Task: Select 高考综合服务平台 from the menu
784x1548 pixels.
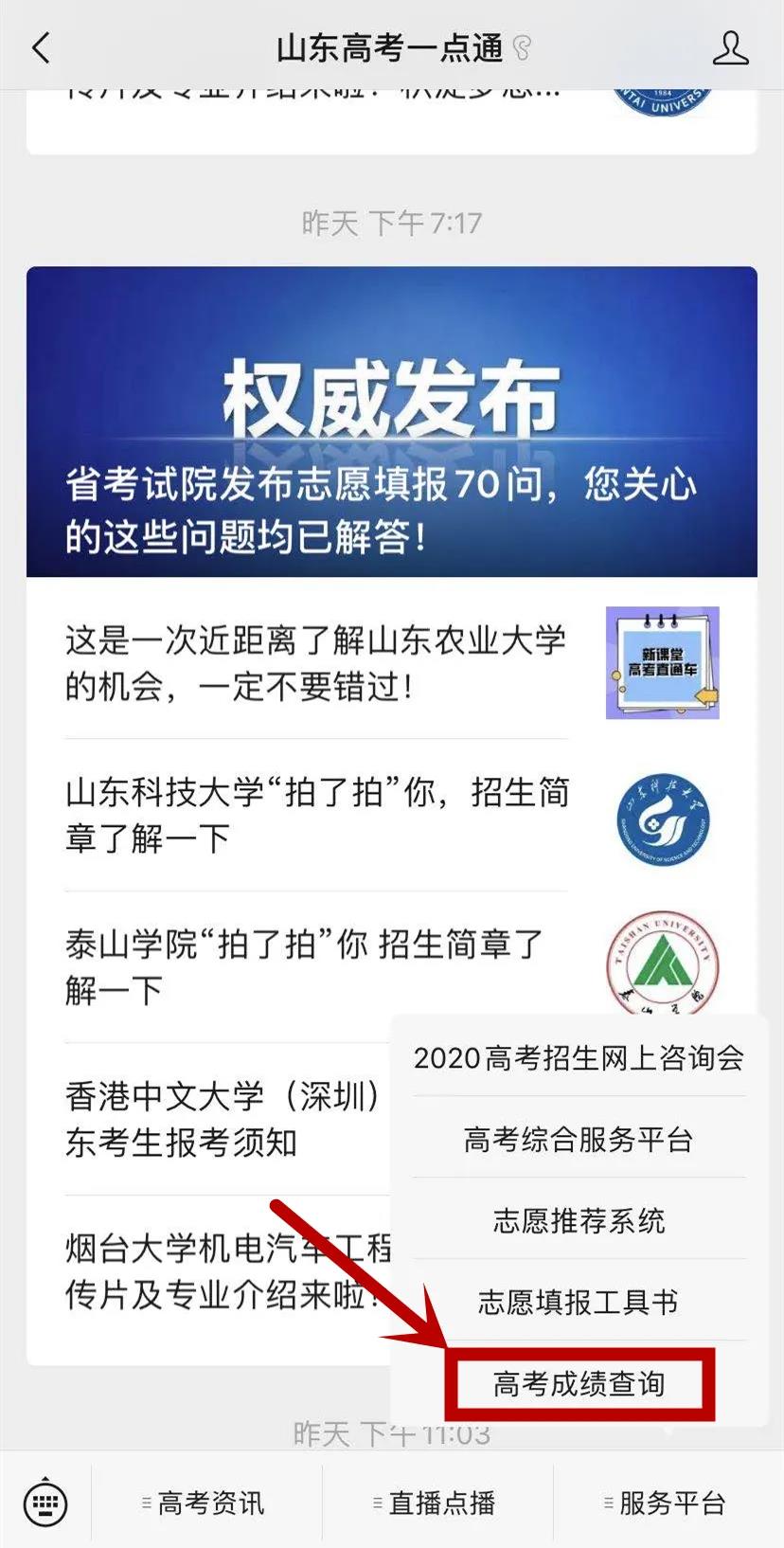Action: [x=579, y=1139]
